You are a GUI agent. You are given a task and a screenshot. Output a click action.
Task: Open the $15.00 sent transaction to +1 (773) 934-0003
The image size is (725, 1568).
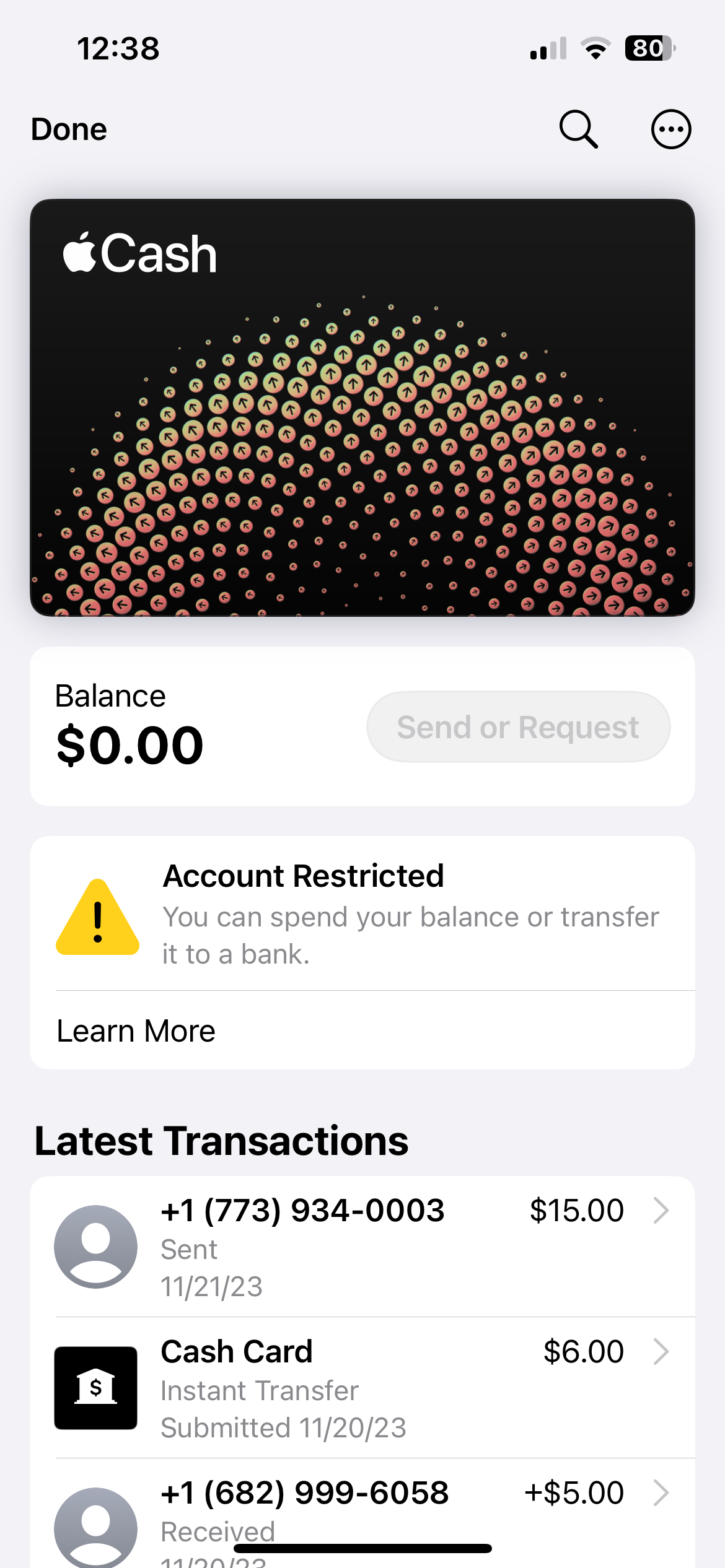tap(362, 1247)
